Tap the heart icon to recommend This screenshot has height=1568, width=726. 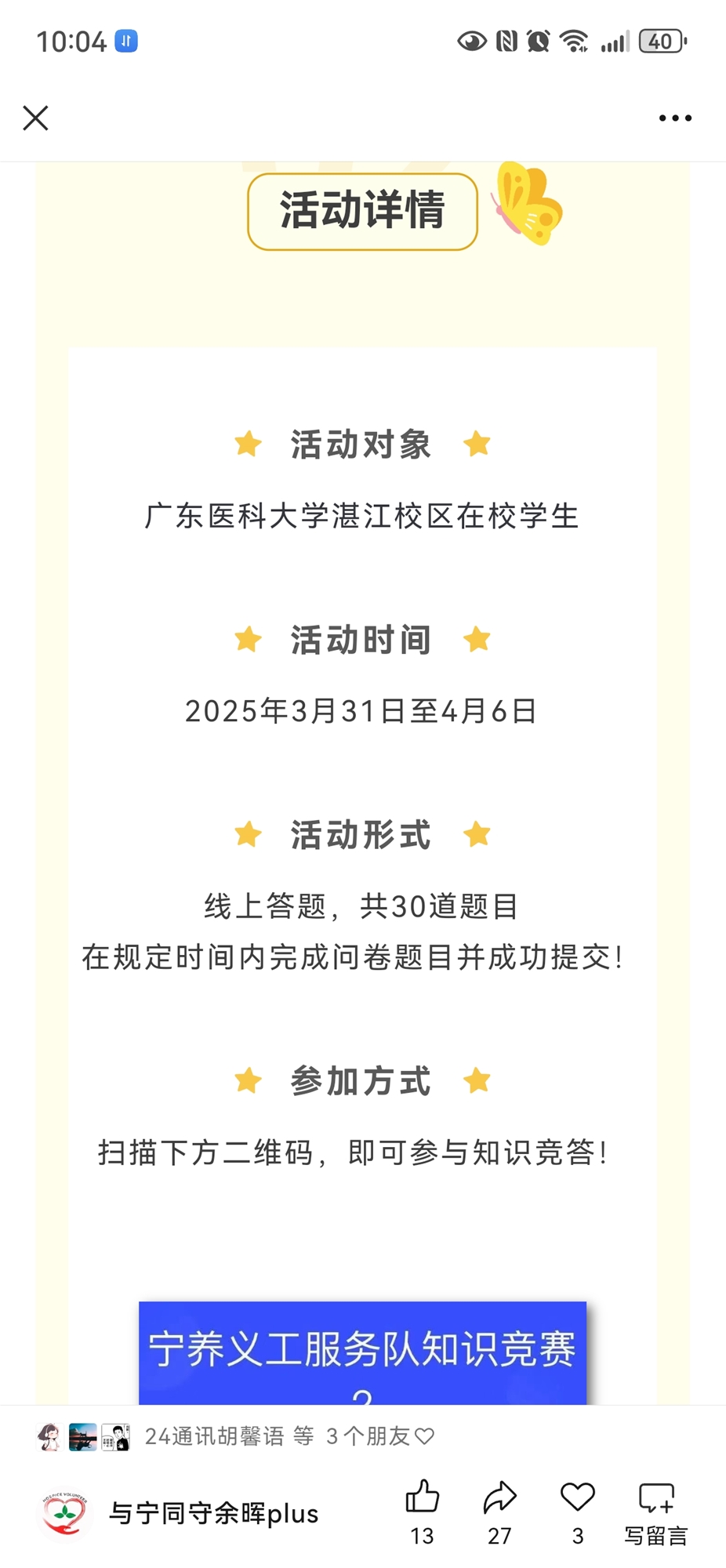point(578,1512)
